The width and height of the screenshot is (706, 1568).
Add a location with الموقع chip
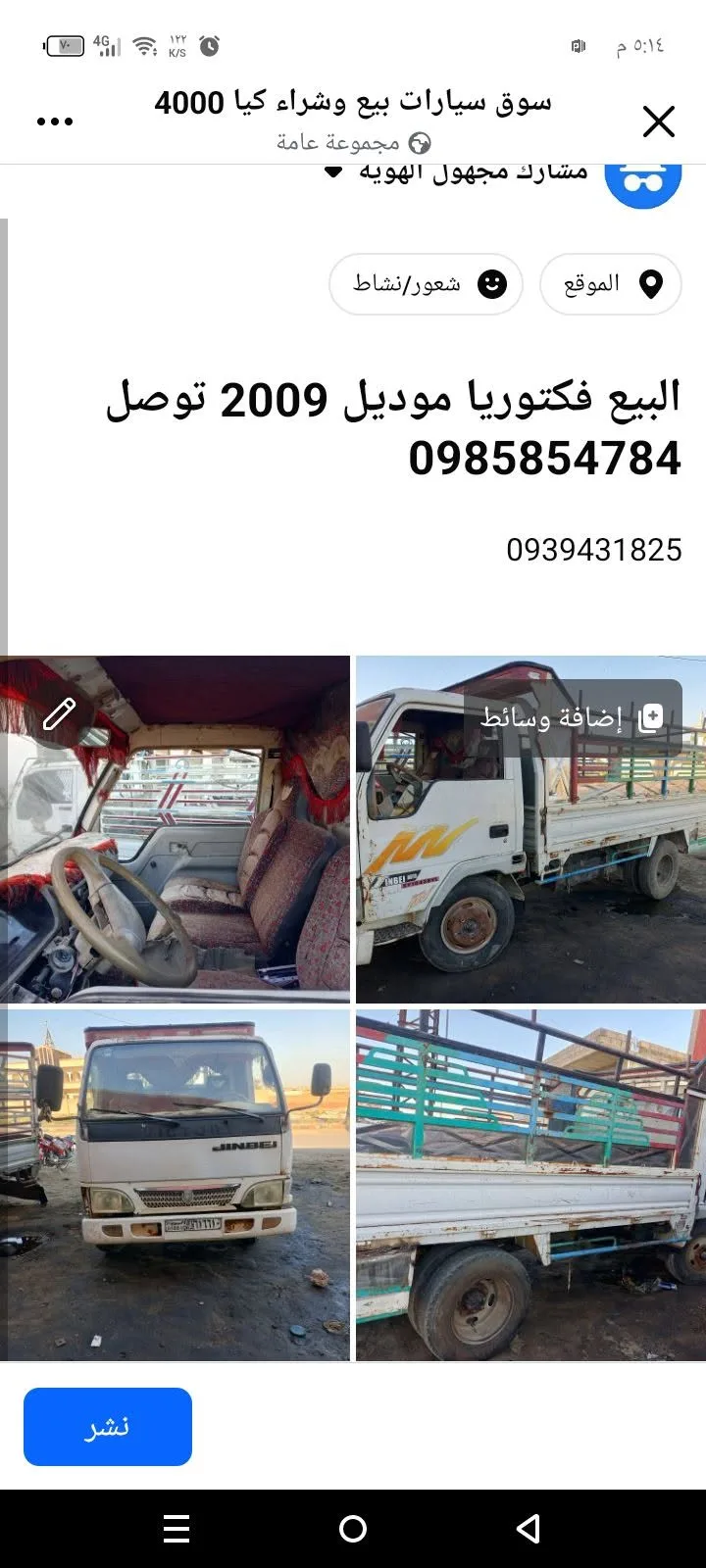tap(611, 284)
